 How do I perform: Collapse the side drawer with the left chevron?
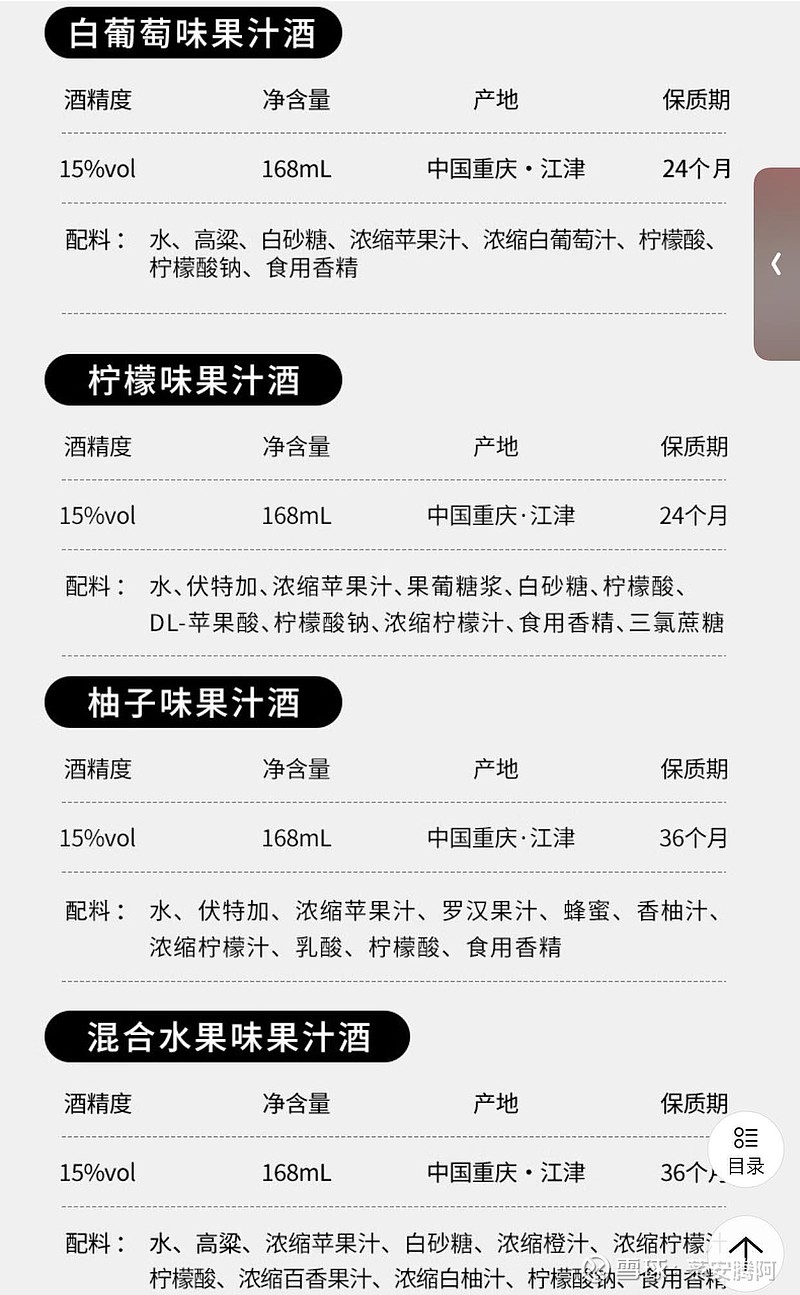[x=777, y=265]
